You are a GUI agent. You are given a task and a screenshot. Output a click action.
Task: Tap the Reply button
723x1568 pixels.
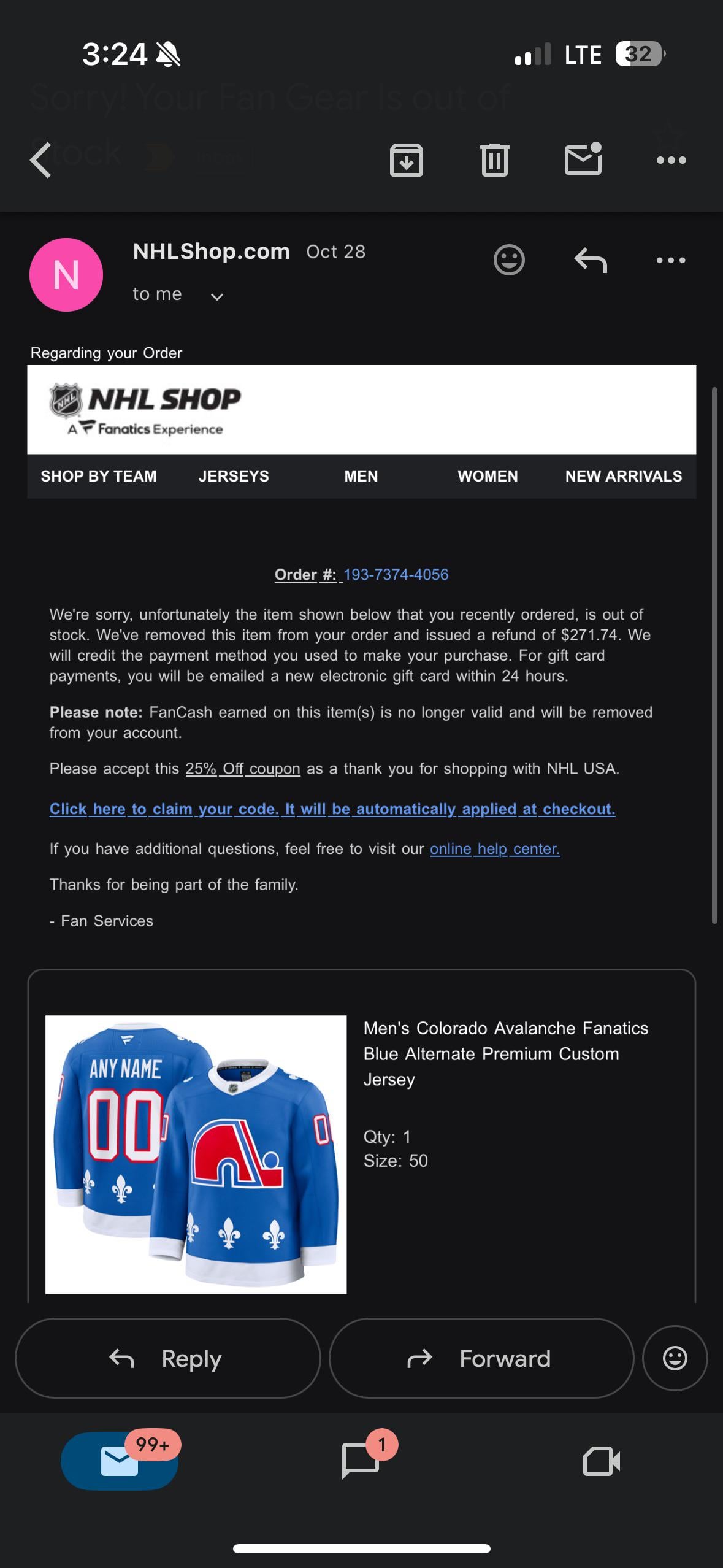coord(167,1358)
